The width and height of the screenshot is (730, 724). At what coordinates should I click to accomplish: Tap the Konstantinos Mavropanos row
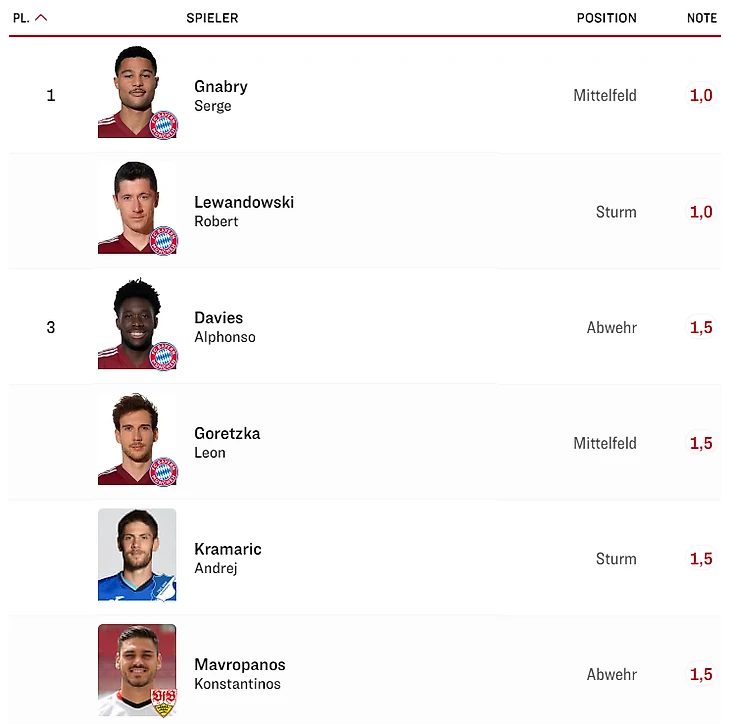239,674
